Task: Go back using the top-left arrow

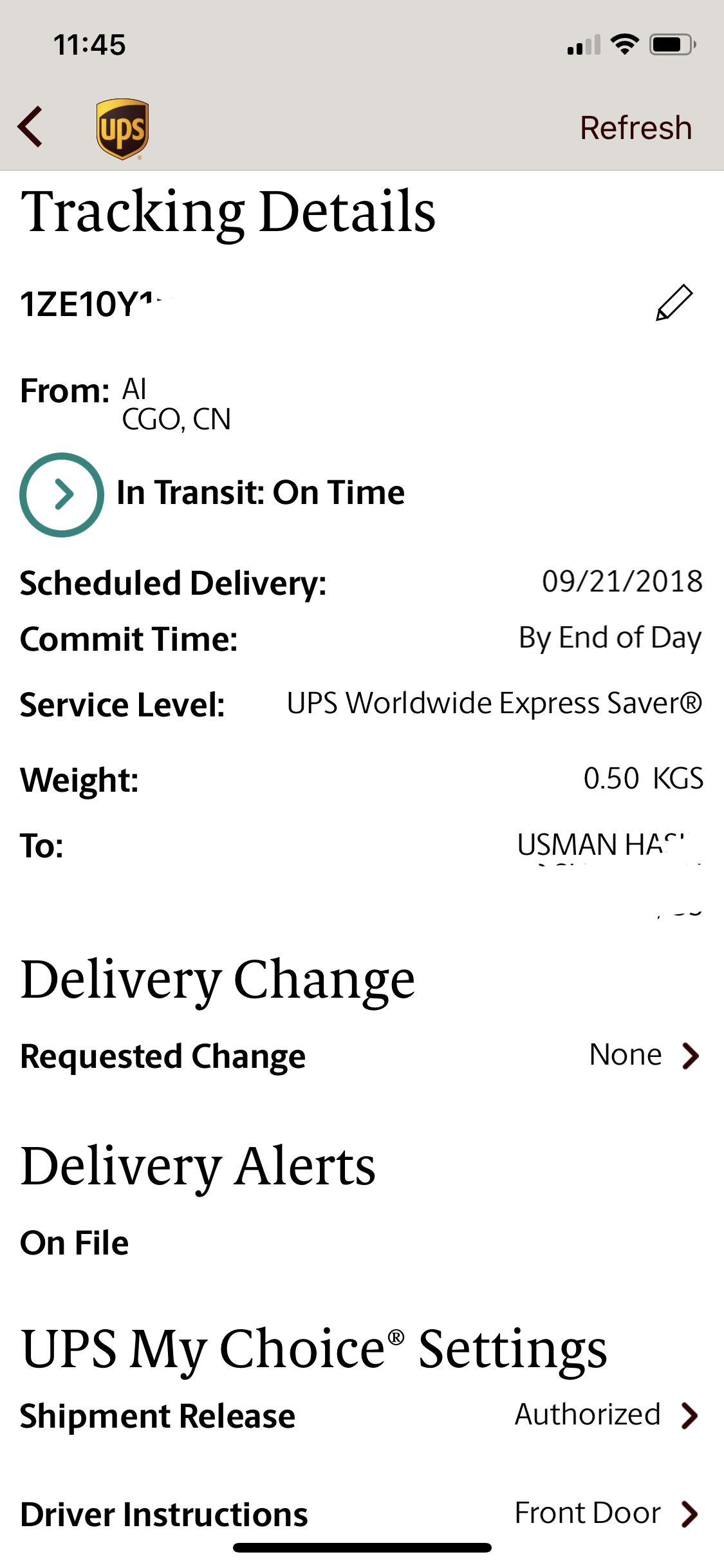Action: point(30,127)
